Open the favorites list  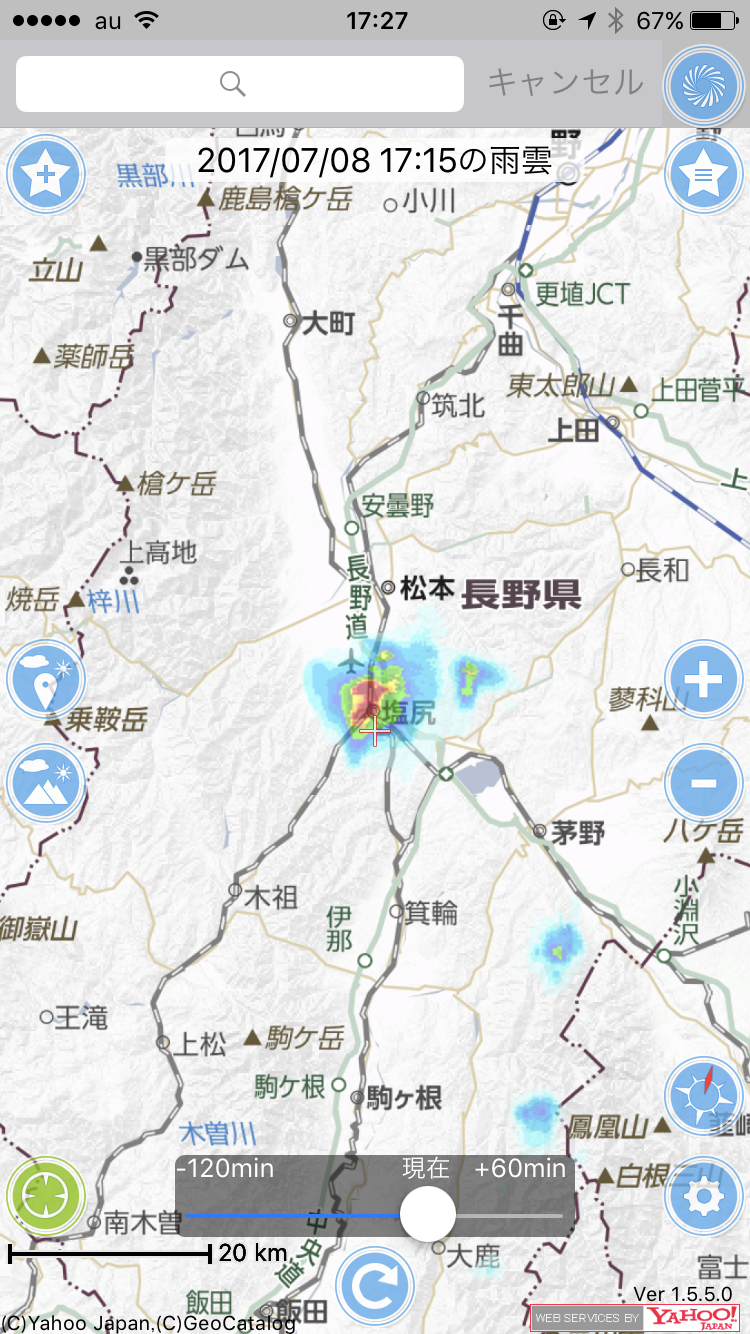703,176
